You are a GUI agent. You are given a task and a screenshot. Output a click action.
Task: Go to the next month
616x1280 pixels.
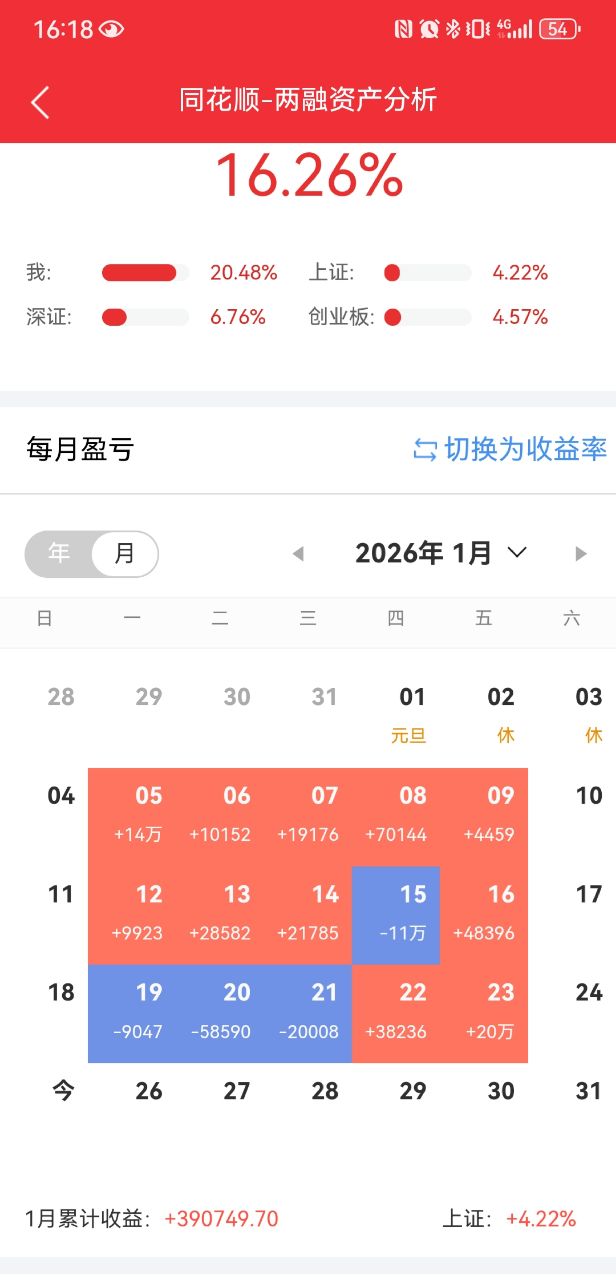pos(580,554)
